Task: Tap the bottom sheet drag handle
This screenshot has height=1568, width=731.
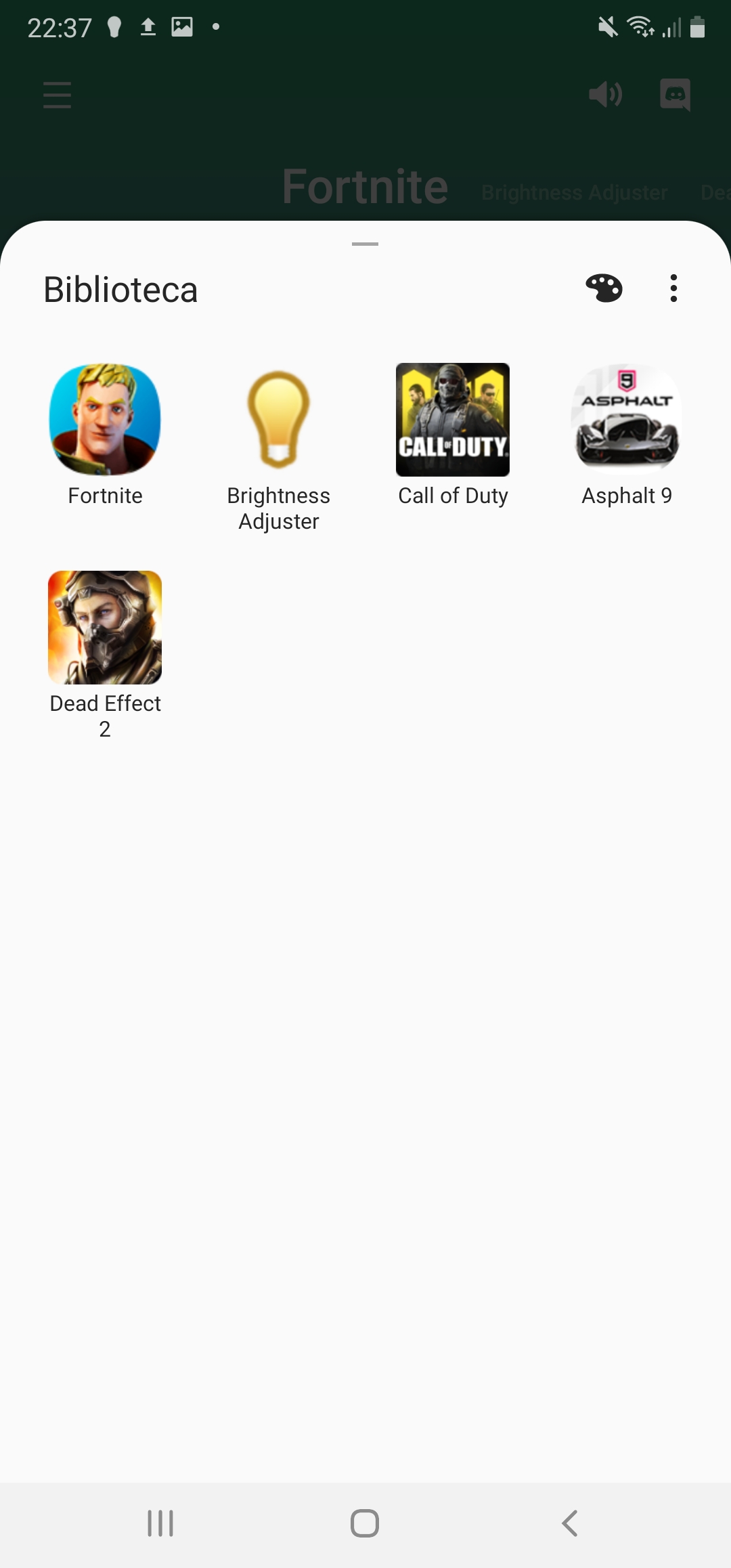Action: pyautogui.click(x=365, y=244)
